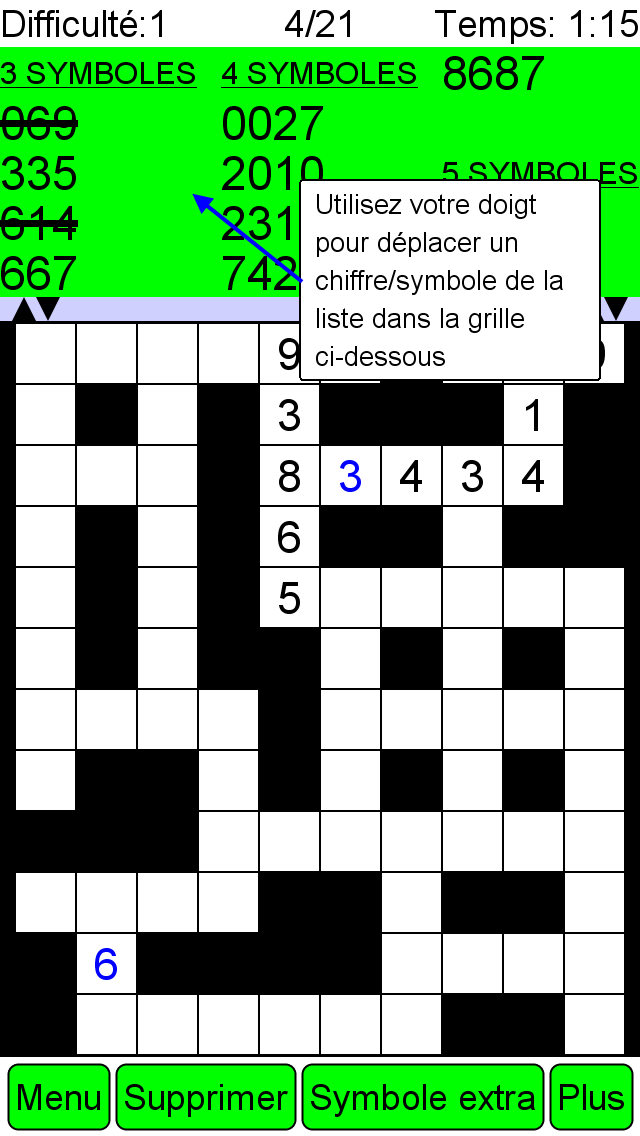Select number 667 from the list
The image size is (640, 1136).
[x=39, y=274]
